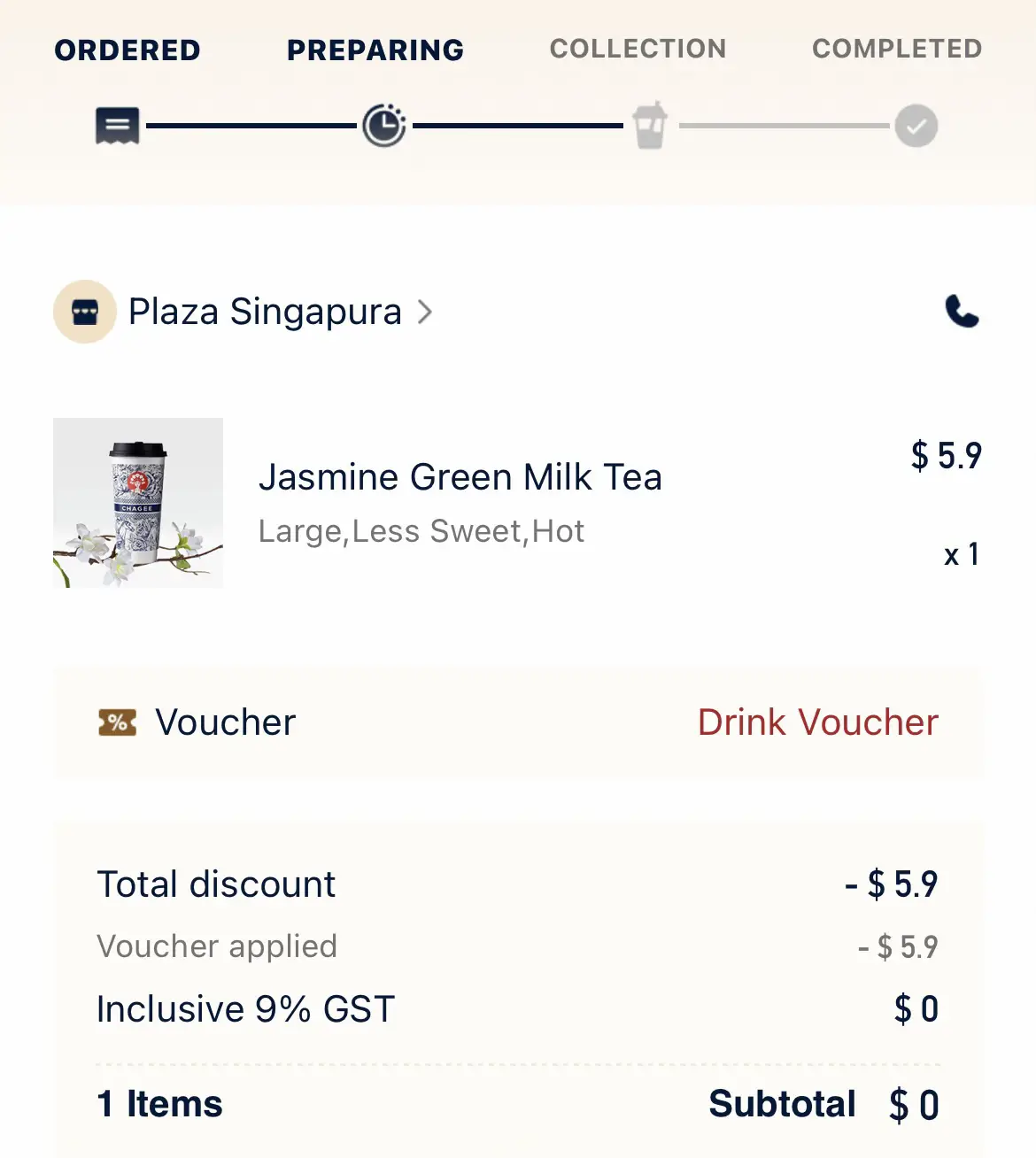The height and width of the screenshot is (1158, 1036).
Task: Call the store via phone icon
Action: [962, 312]
